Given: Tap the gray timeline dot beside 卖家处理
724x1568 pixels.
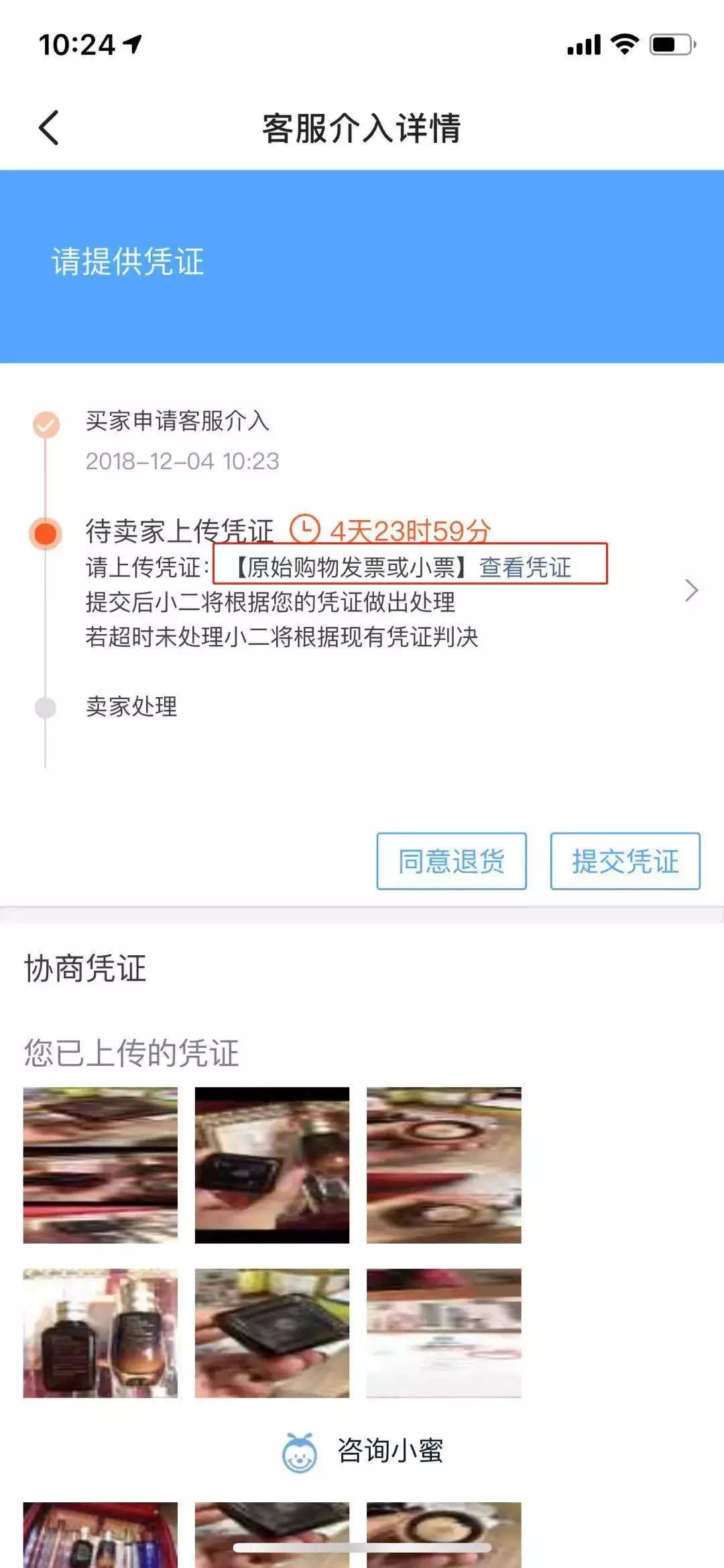Looking at the screenshot, I should click(45, 706).
